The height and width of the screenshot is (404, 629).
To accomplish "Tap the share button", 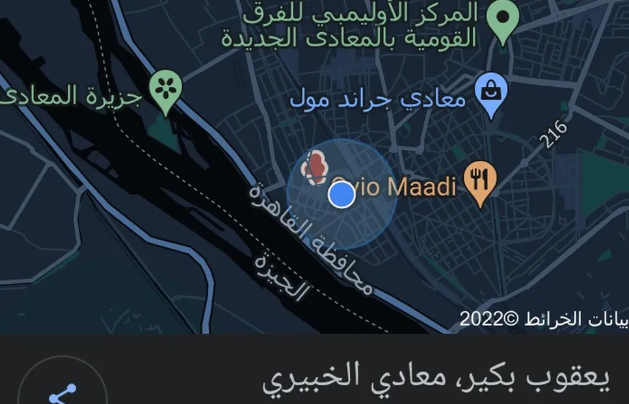I will click(x=62, y=392).
